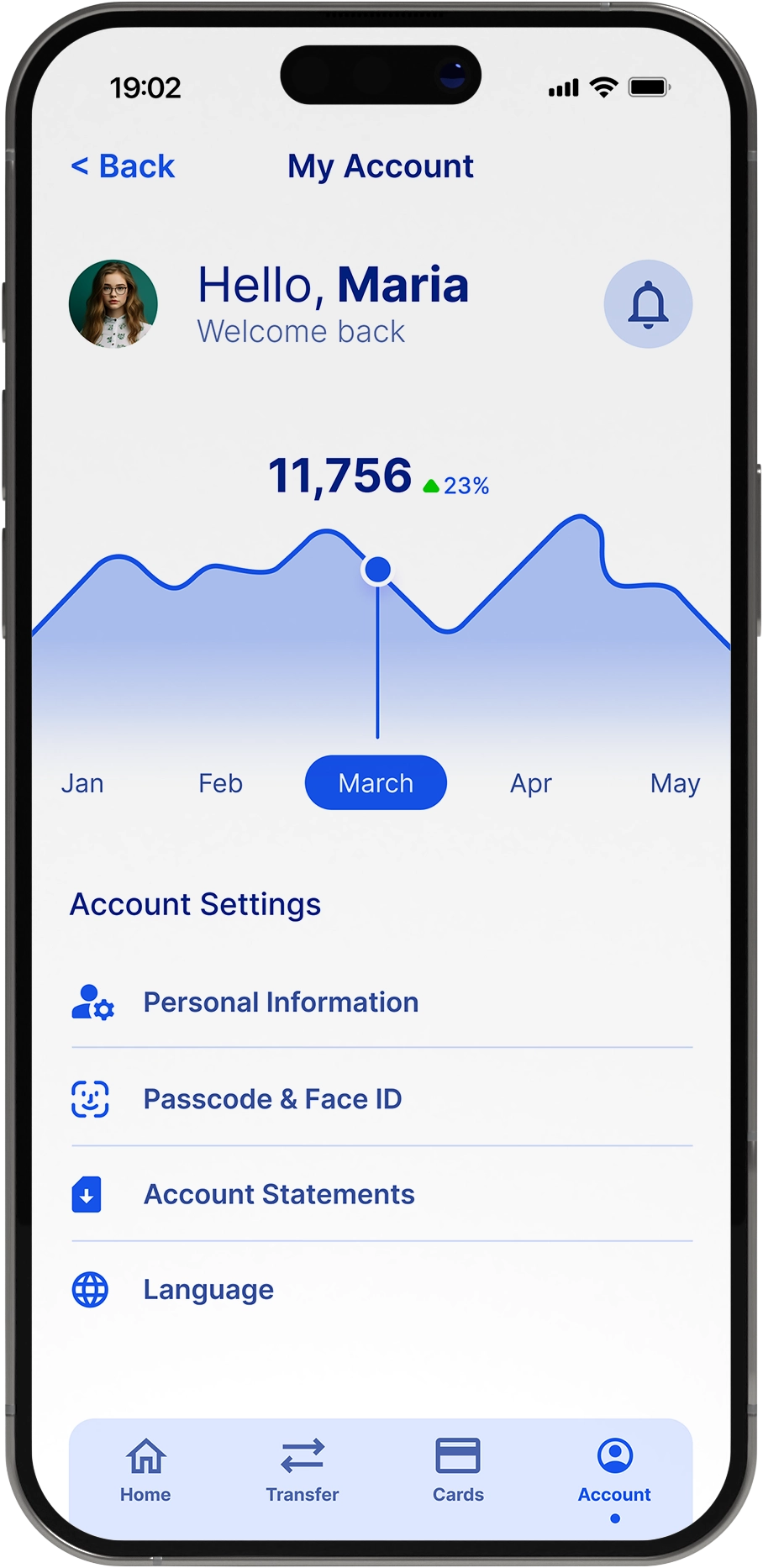Switch chart to Feb
Image resolution: width=763 pixels, height=1568 pixels.
click(220, 783)
